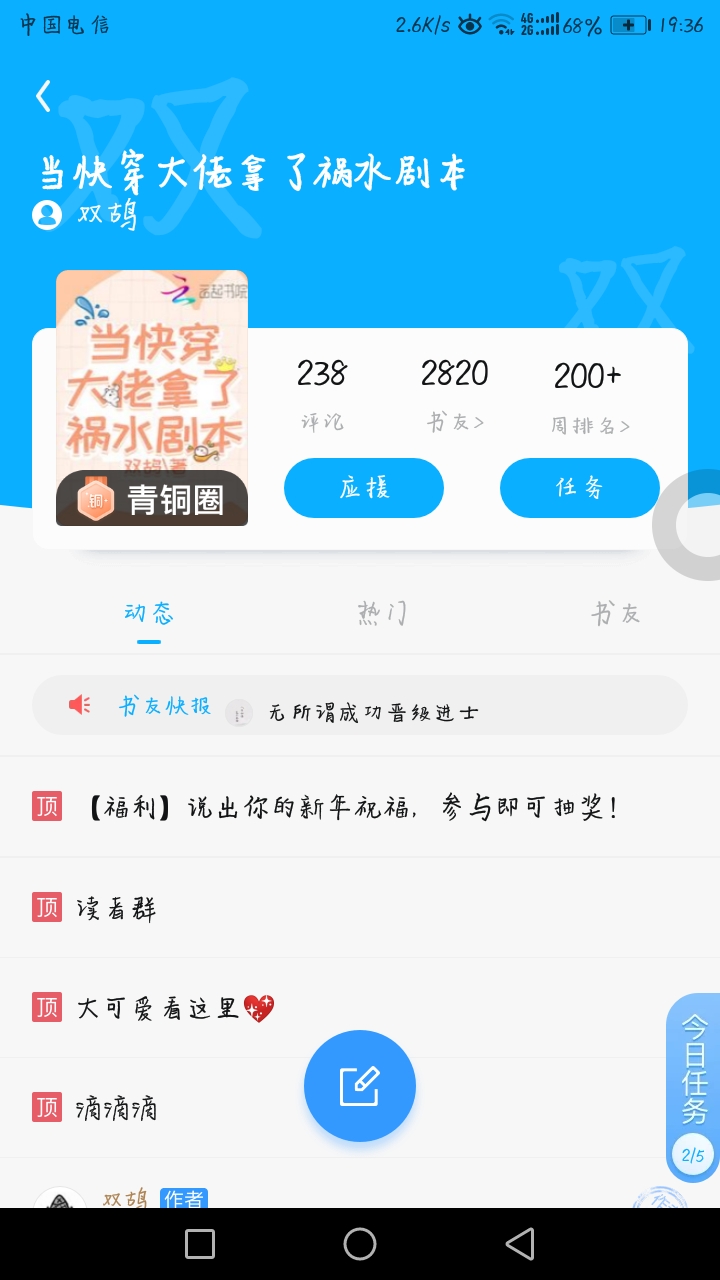This screenshot has width=720, height=1280.
Task: Open the 今日任务 floating panel
Action: [x=694, y=1085]
